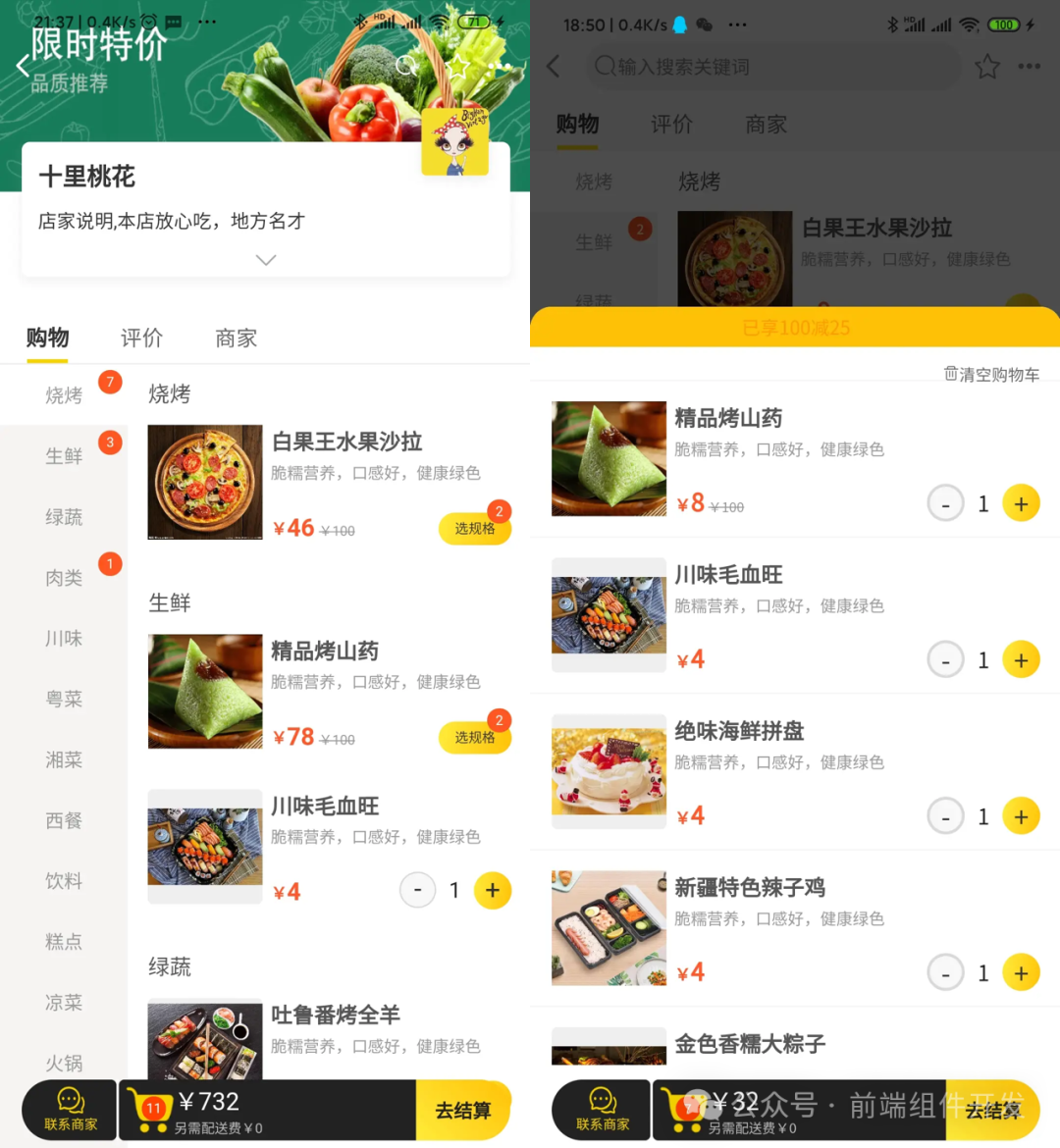1060x1148 pixels.
Task: Decrease 精品烤山药 quantity with minus button
Action: pyautogui.click(x=945, y=502)
